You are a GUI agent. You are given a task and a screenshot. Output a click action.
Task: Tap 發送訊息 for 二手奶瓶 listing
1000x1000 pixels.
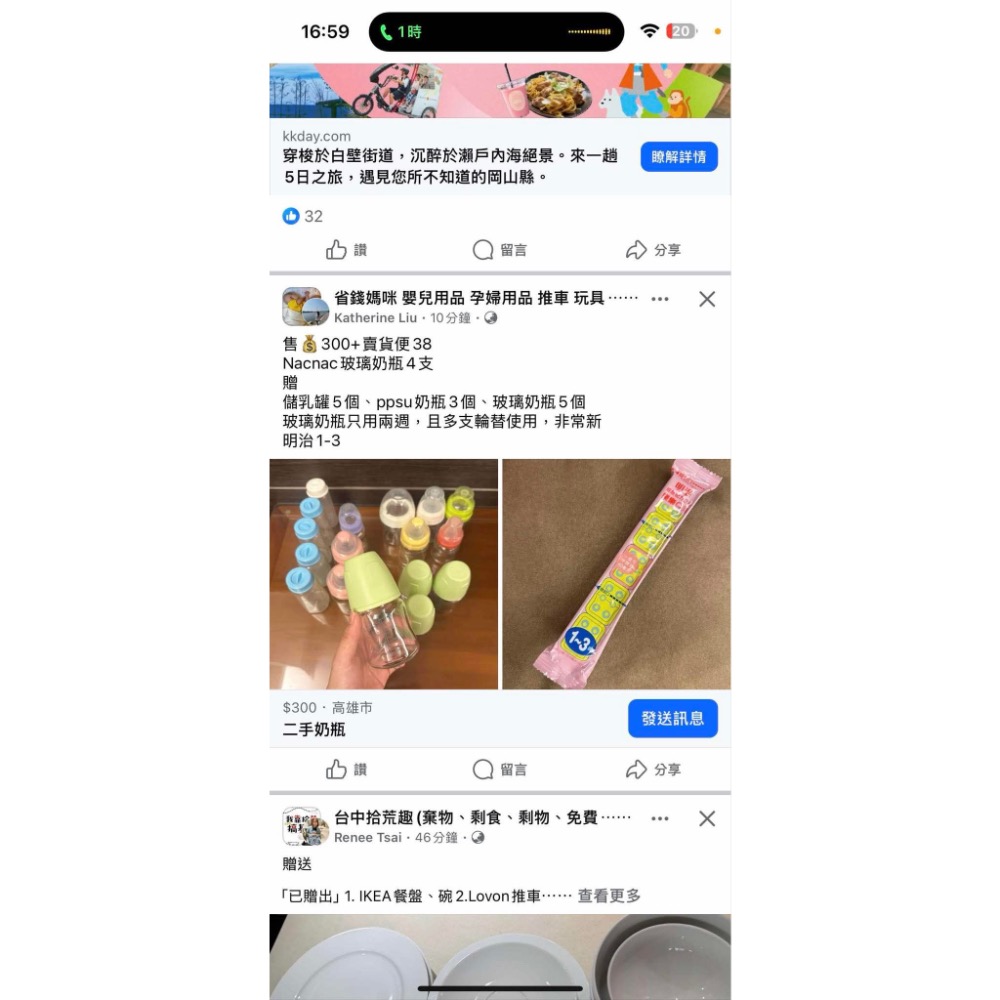(x=672, y=718)
